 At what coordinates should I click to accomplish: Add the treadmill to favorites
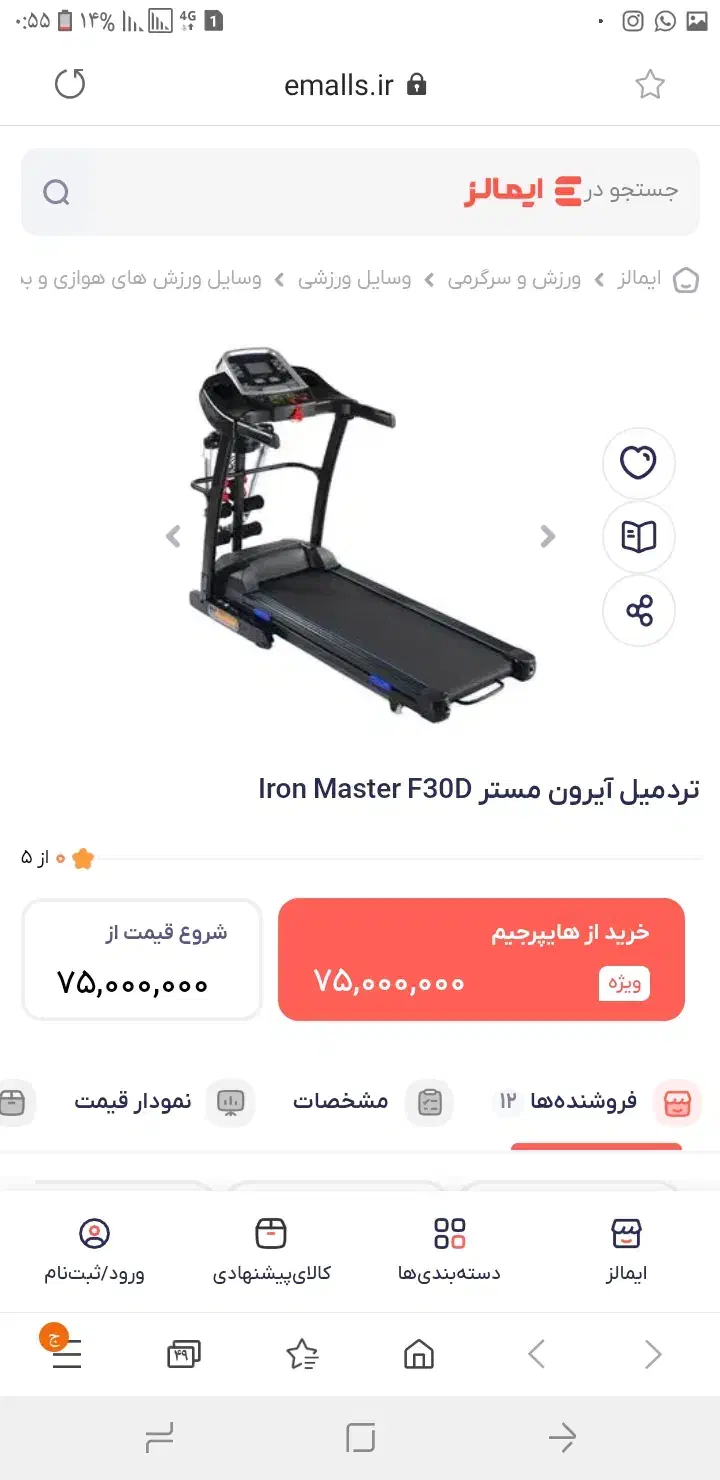click(638, 463)
